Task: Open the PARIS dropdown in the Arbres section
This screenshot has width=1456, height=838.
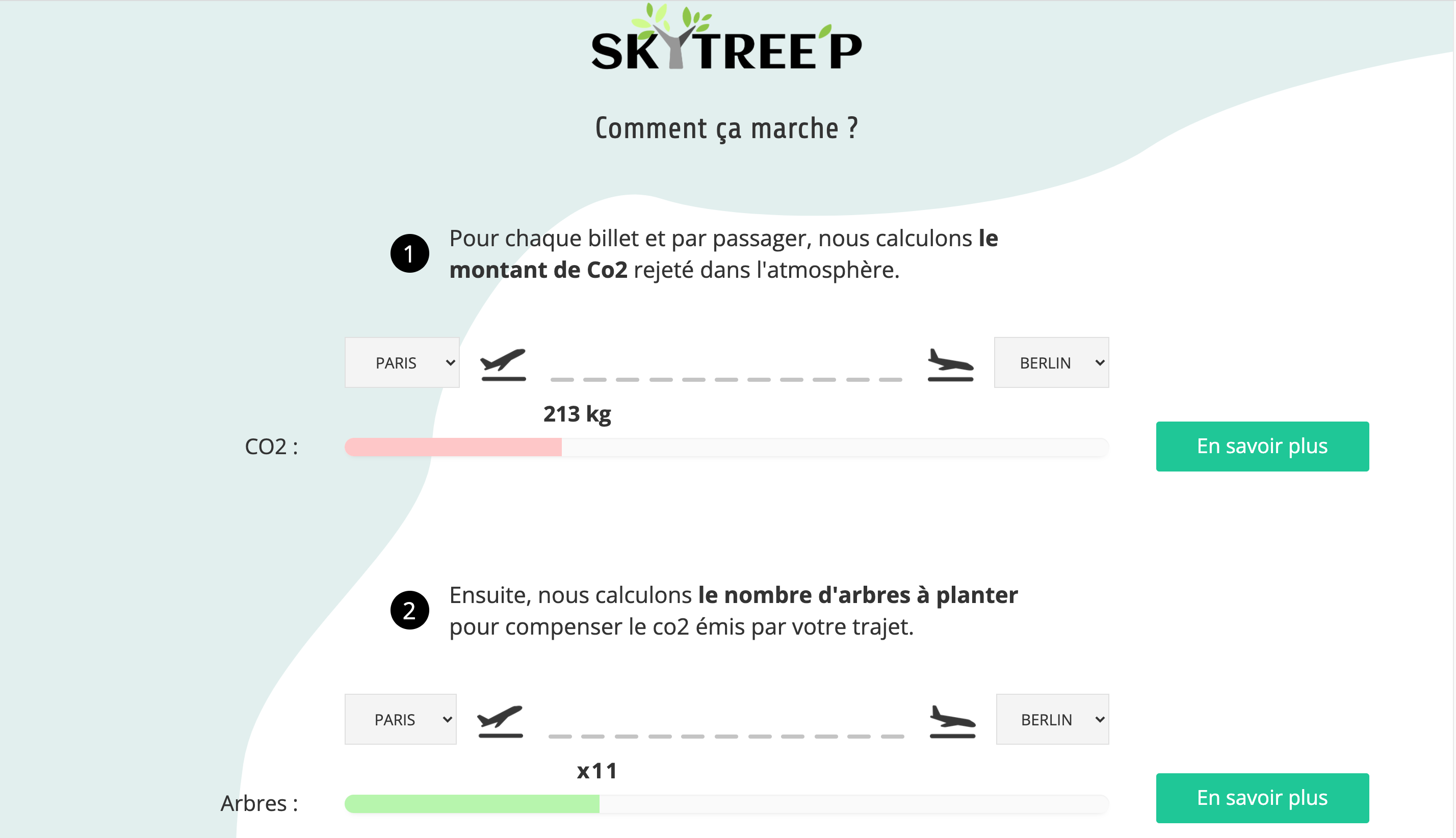Action: (x=401, y=719)
